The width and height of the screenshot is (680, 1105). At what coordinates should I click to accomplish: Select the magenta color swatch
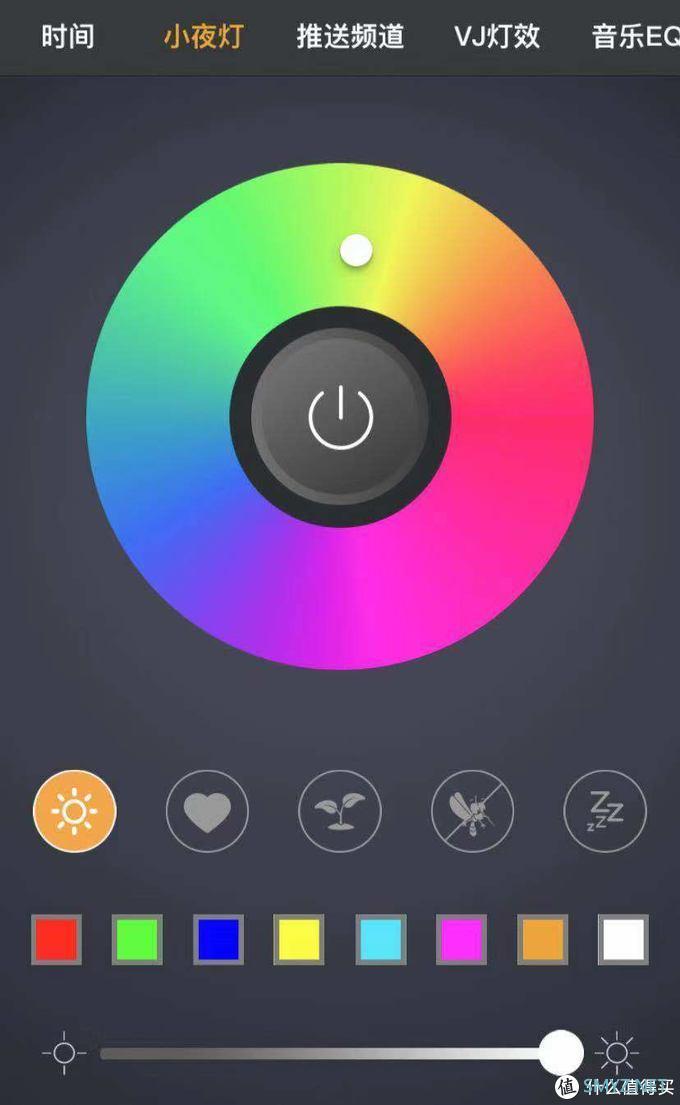click(x=461, y=939)
